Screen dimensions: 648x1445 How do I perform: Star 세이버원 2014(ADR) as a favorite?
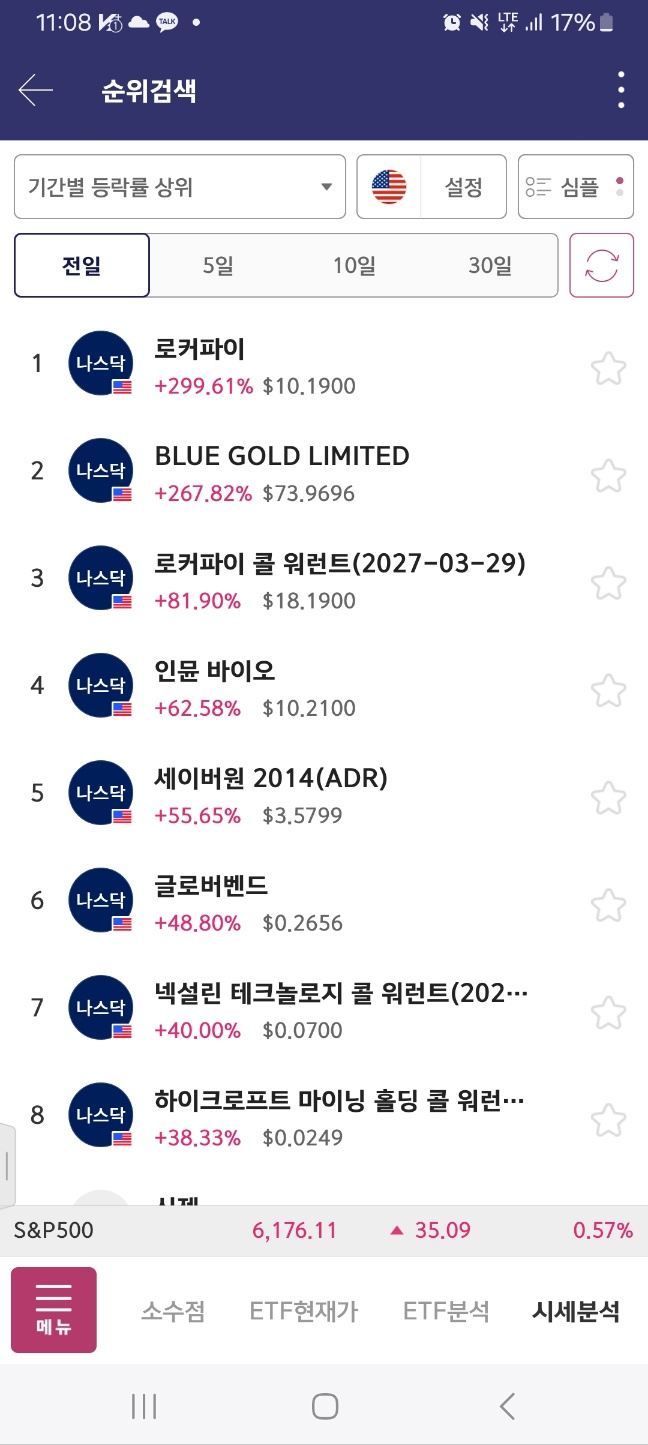tap(608, 798)
